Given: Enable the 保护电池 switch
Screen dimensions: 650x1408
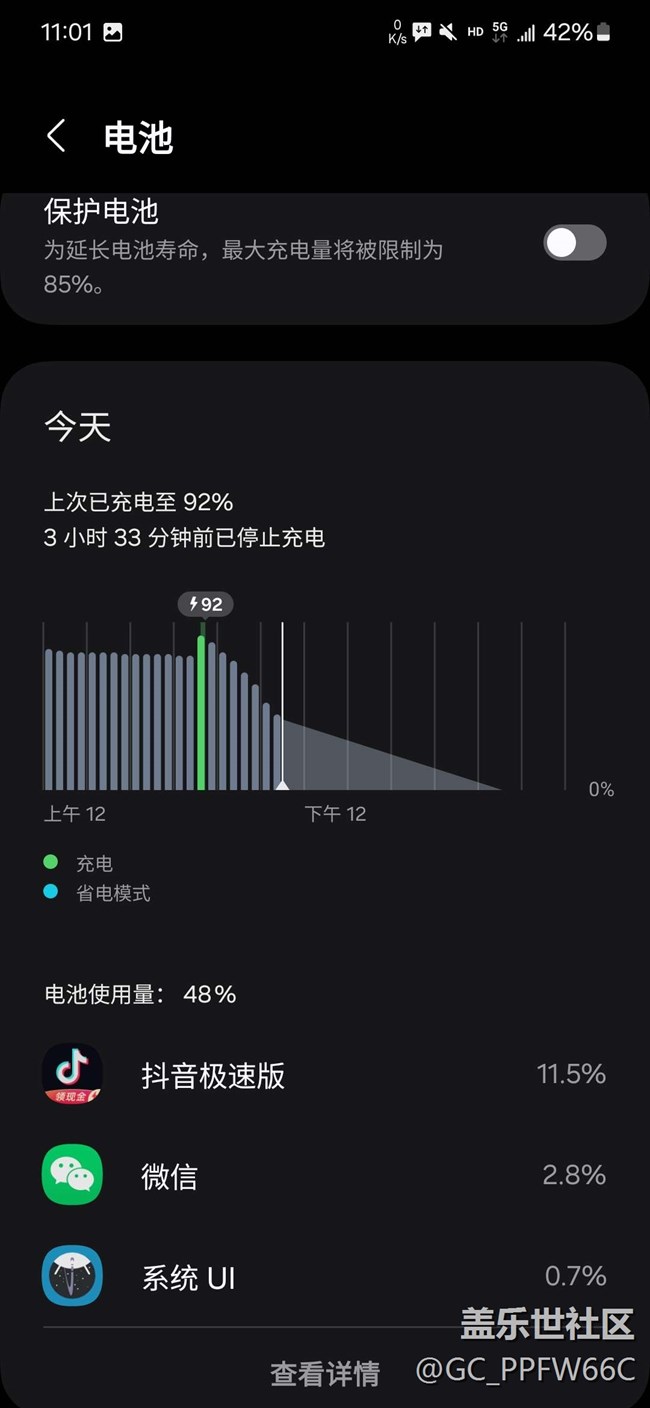Looking at the screenshot, I should [574, 242].
